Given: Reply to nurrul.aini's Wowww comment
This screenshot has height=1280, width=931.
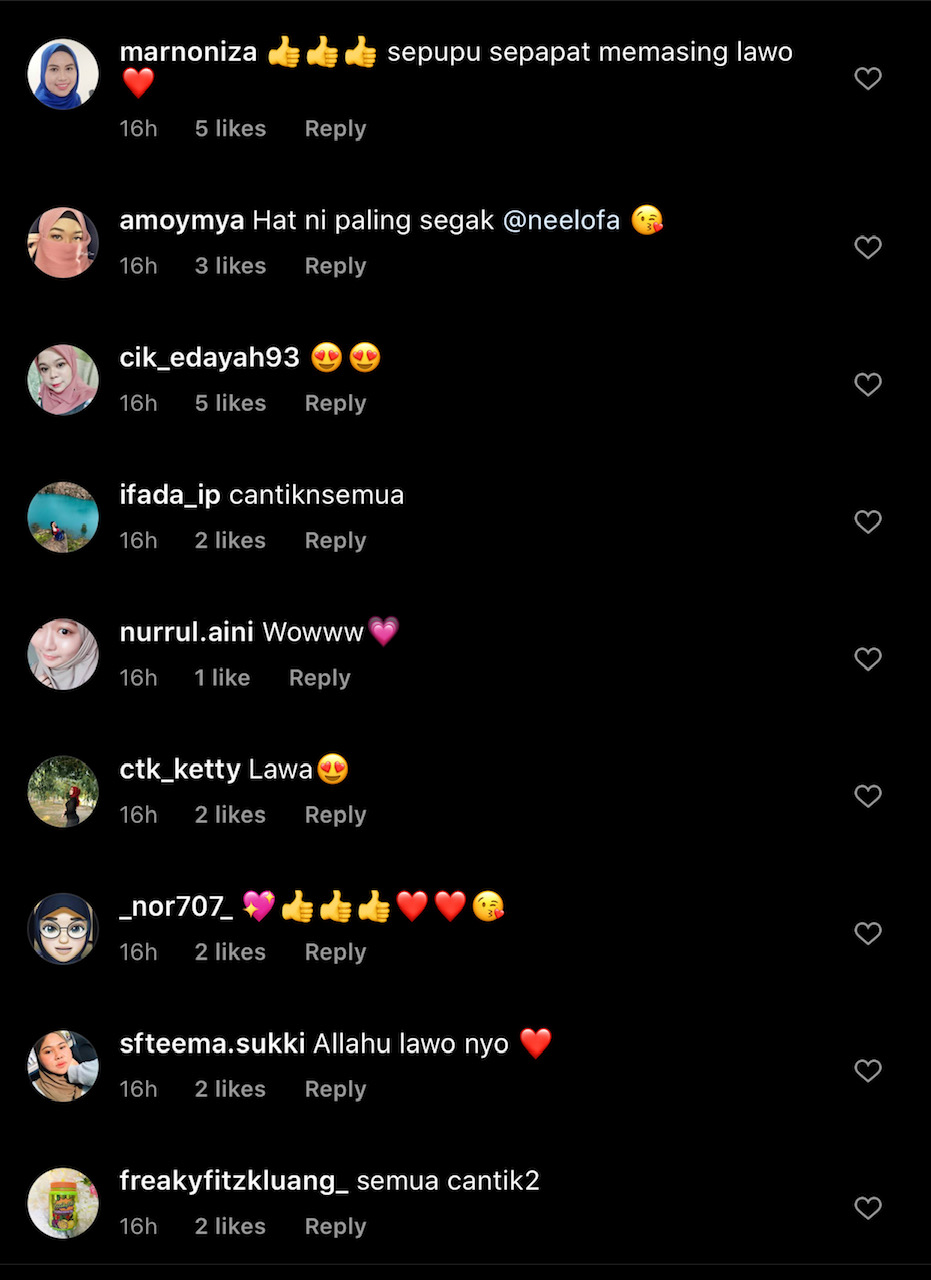Looking at the screenshot, I should 319,678.
